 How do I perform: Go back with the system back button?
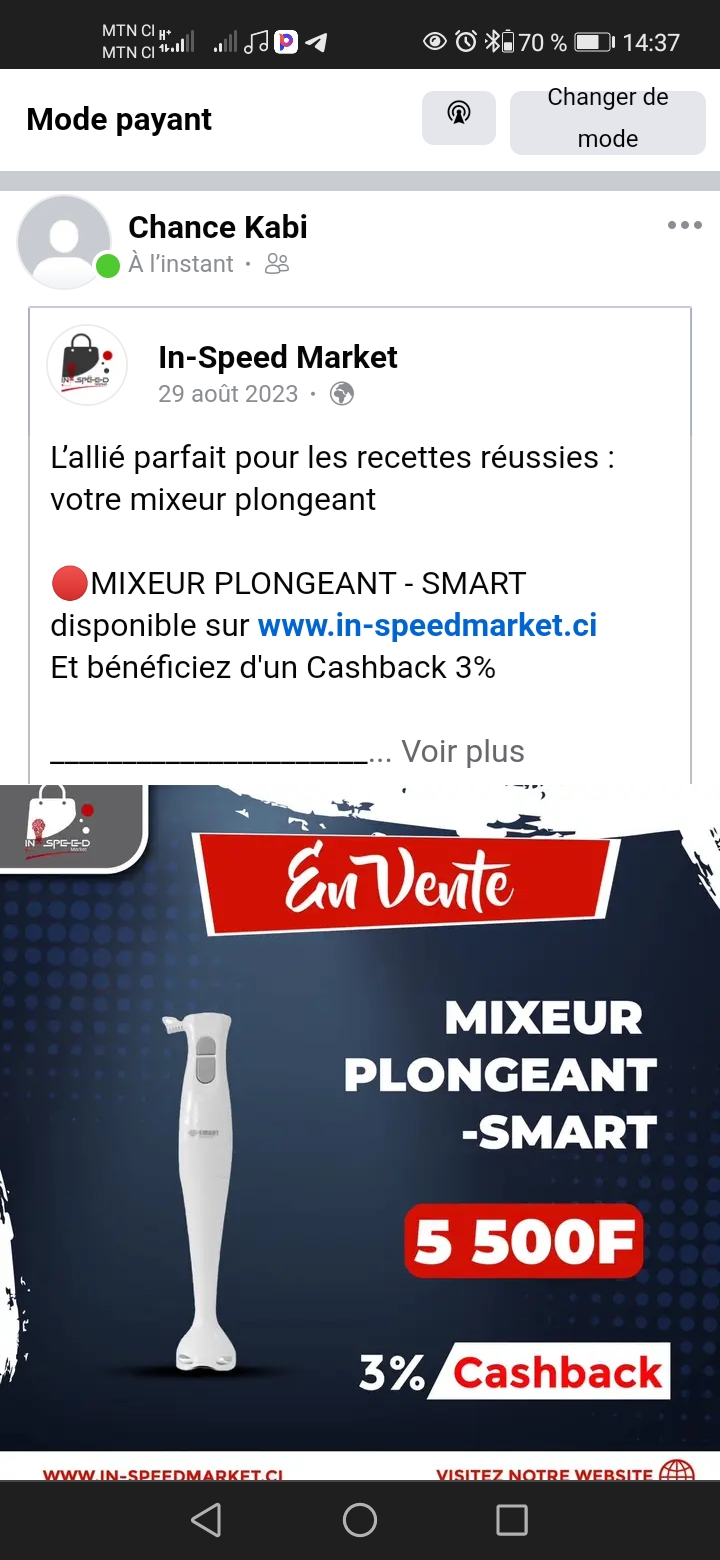coord(206,1520)
